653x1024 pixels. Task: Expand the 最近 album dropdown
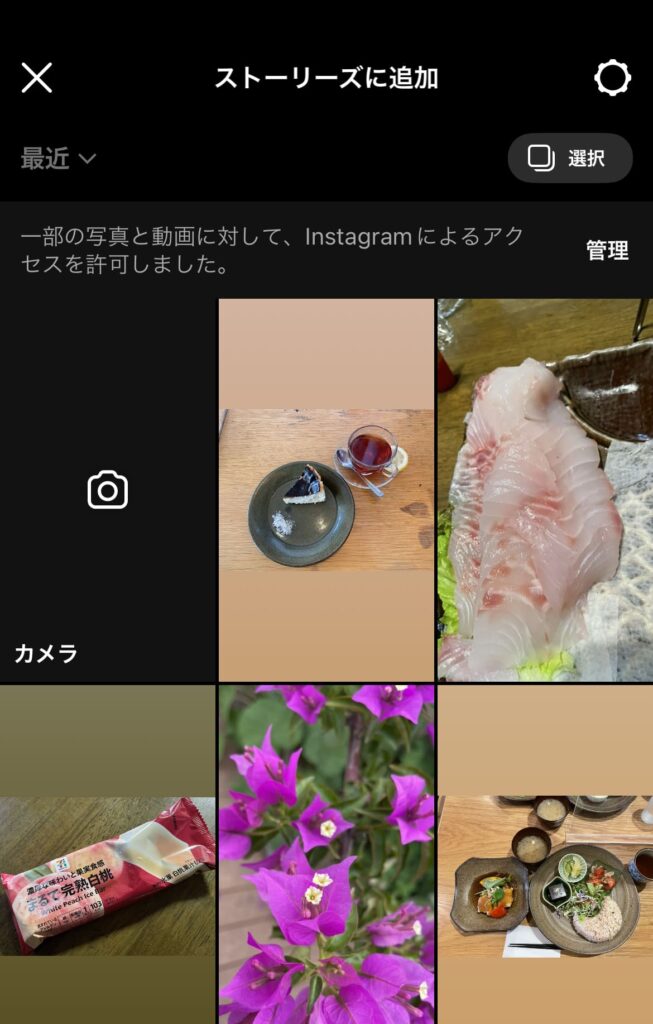point(58,158)
